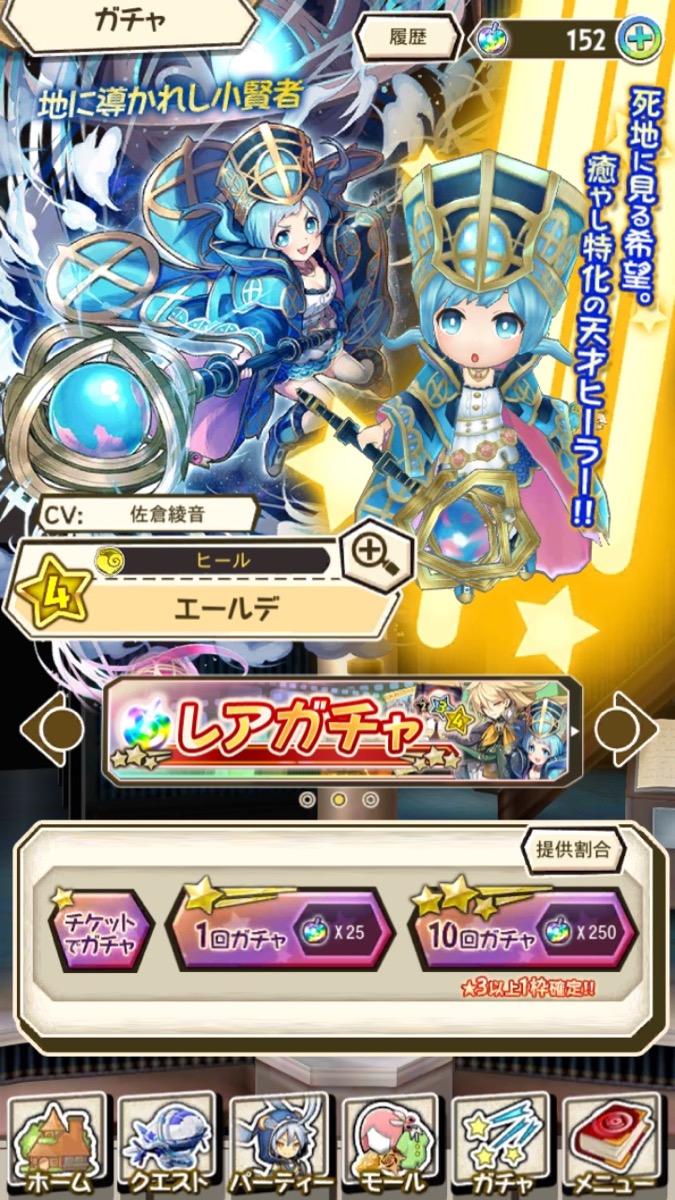Viewport: 675px width, 1200px height.
Task: Open the メニュー tab
Action: coord(615,1143)
